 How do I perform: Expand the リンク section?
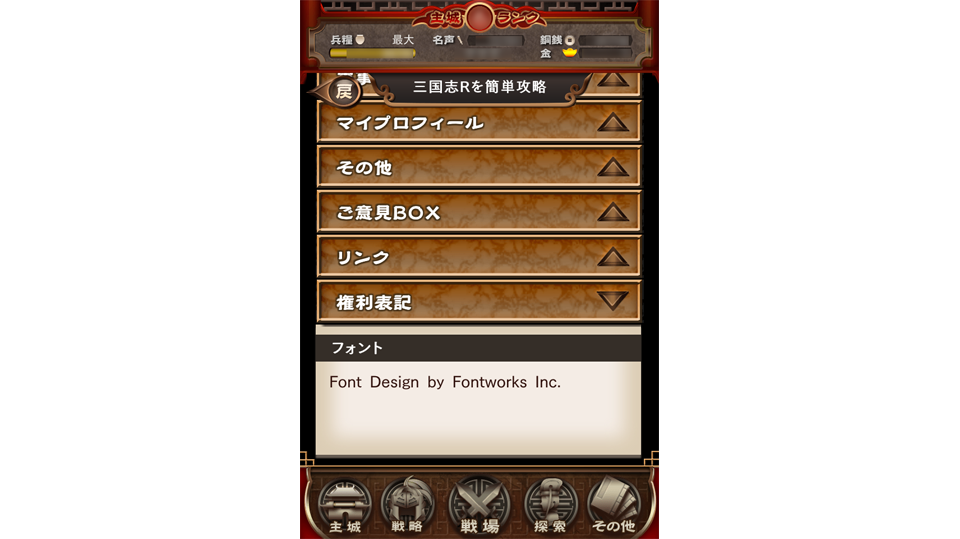478,257
